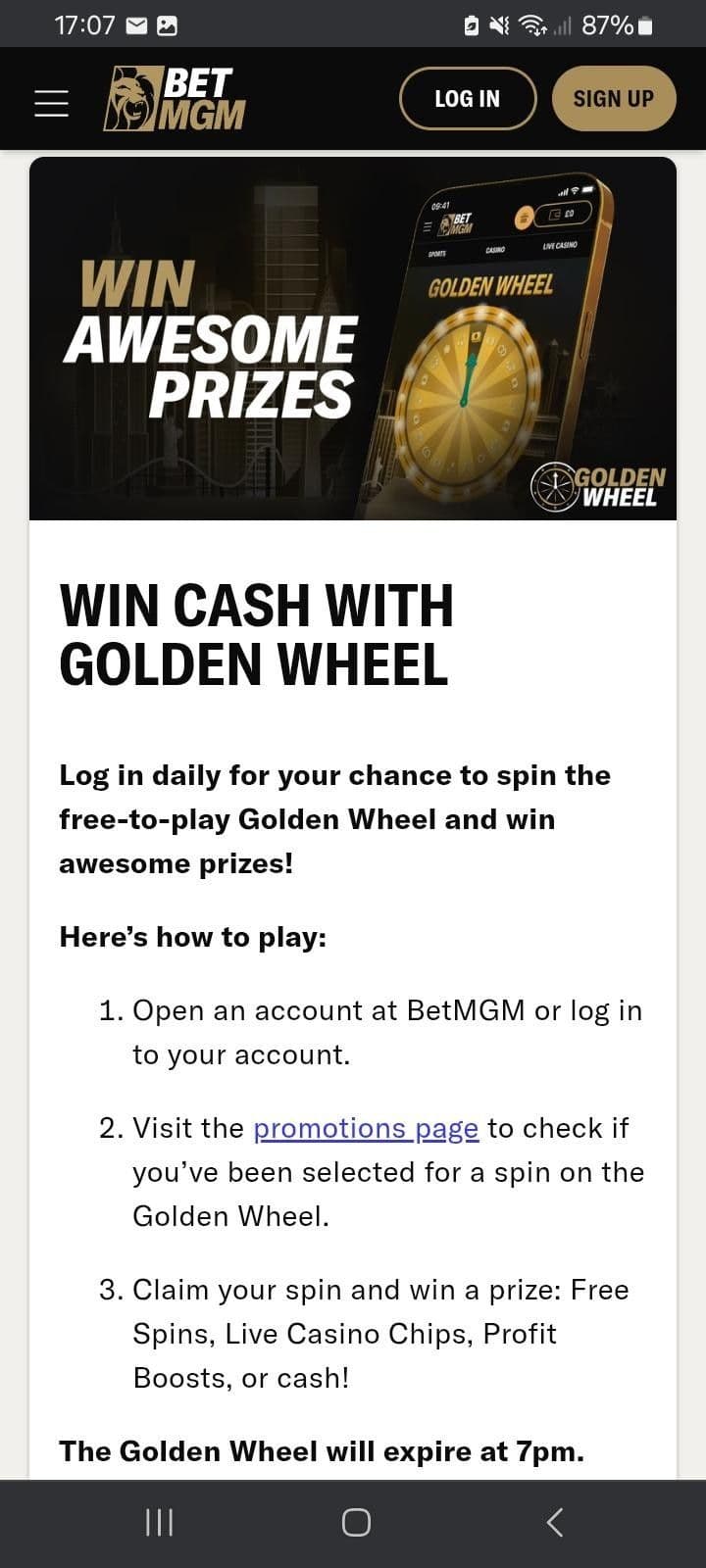Tap the Android back button
706x1568 pixels.
pyautogui.click(x=552, y=1522)
